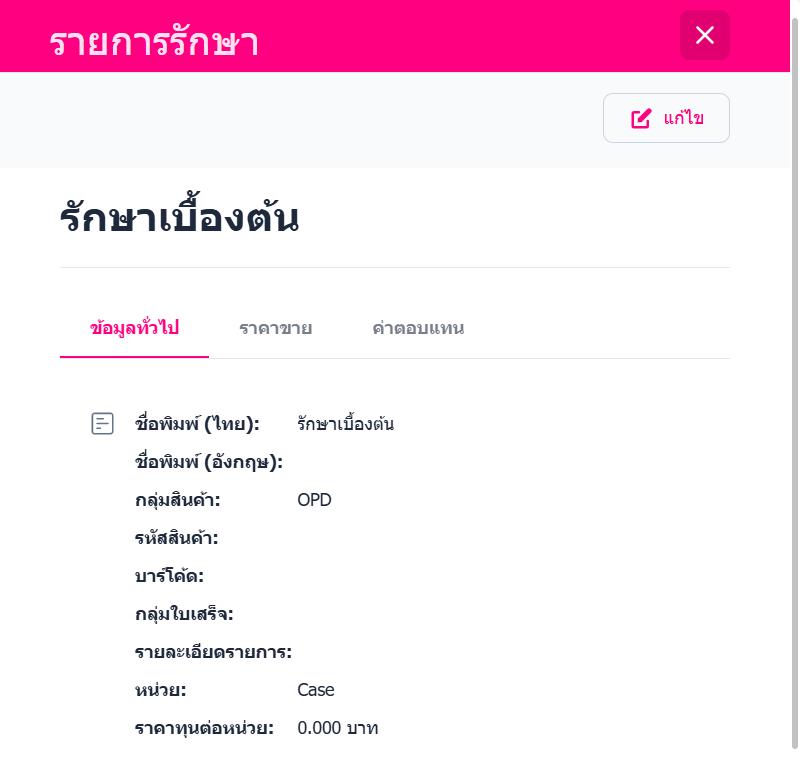This screenshot has width=800, height=784.
Task: Select the ข้อมูลทั่วไป tab
Action: [134, 328]
